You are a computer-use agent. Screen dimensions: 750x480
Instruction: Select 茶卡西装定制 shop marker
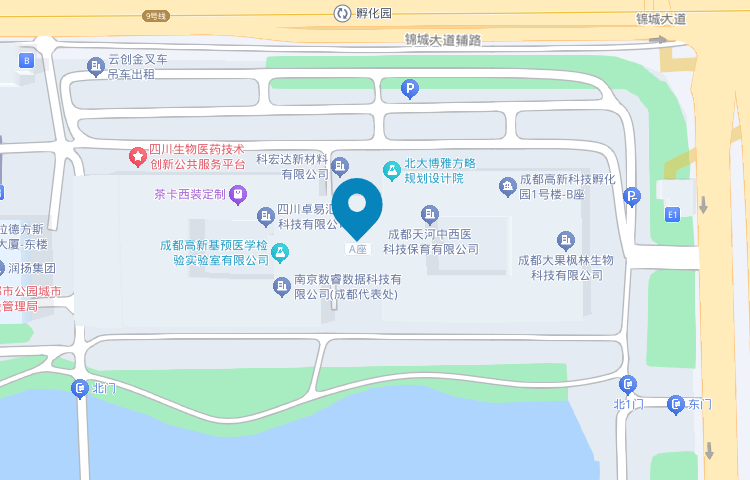tap(238, 193)
